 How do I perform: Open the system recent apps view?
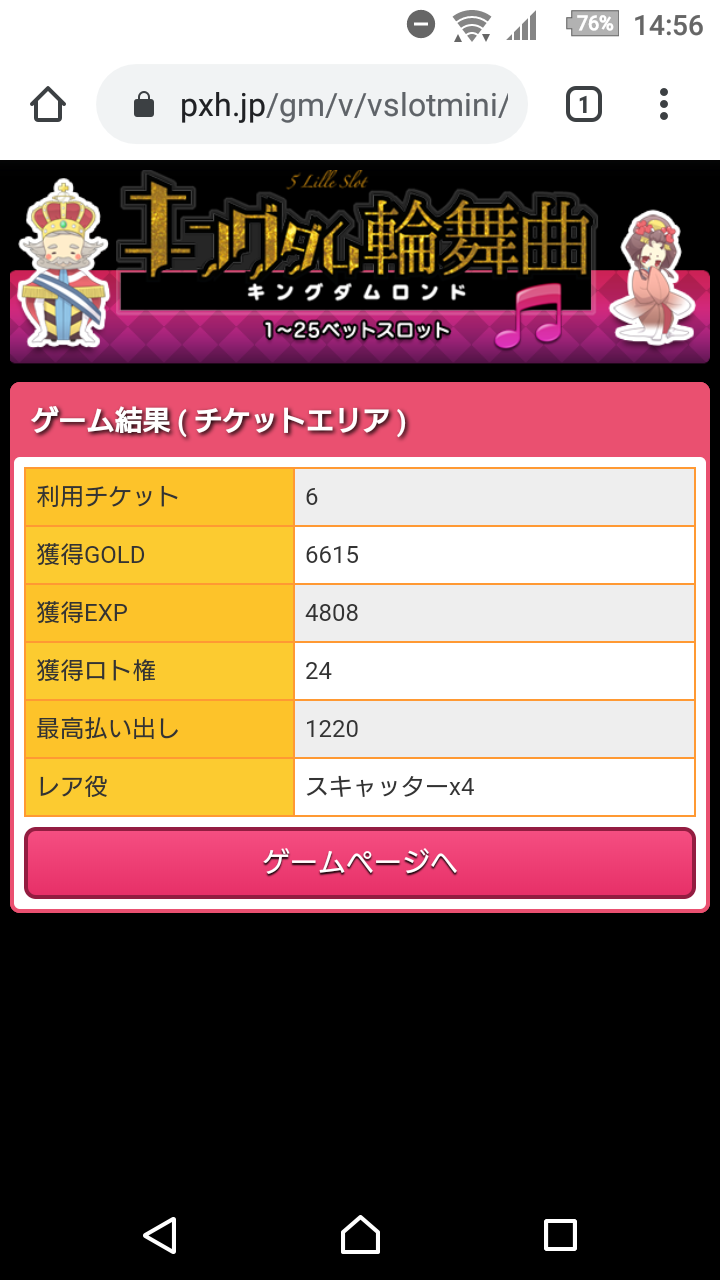[x=560, y=1235]
